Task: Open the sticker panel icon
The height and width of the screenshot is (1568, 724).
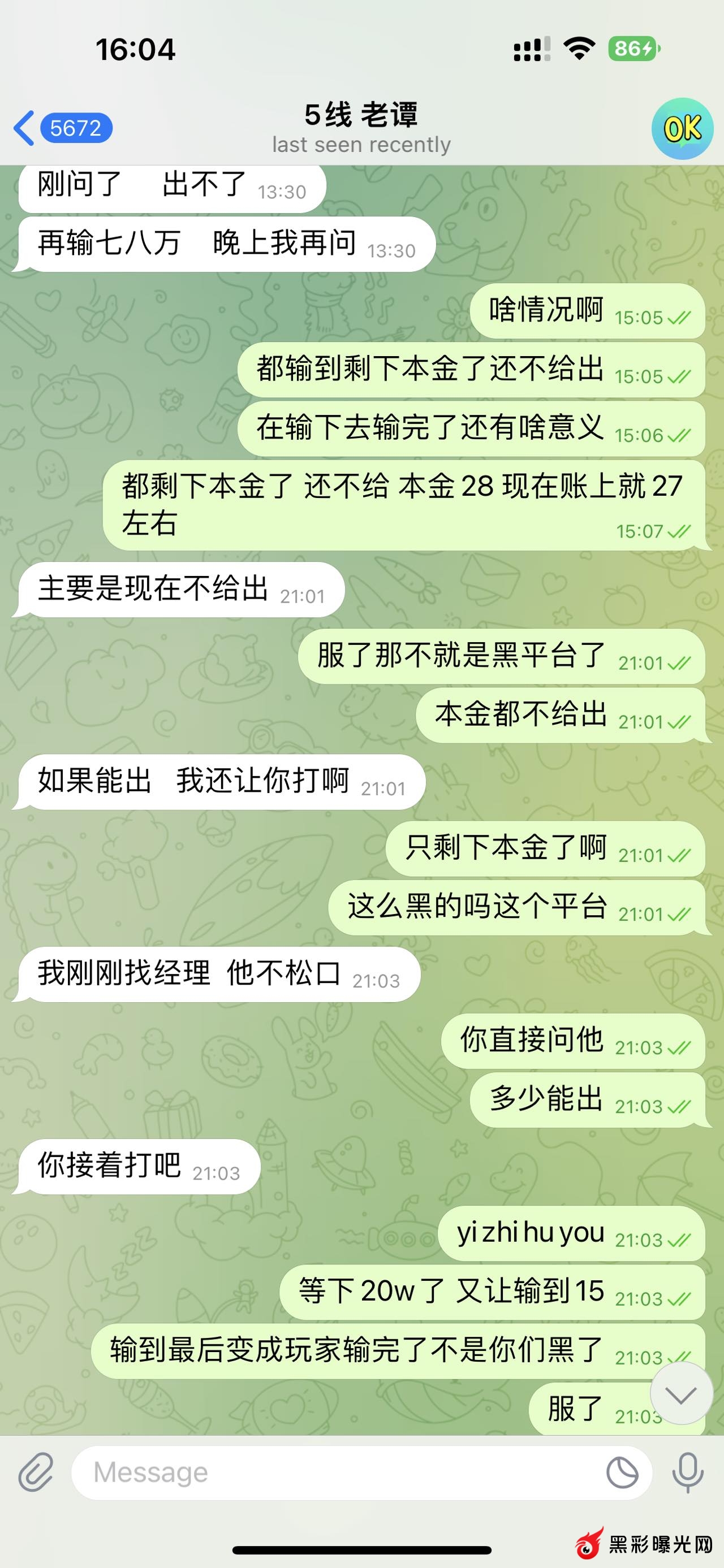Action: pos(622,1473)
